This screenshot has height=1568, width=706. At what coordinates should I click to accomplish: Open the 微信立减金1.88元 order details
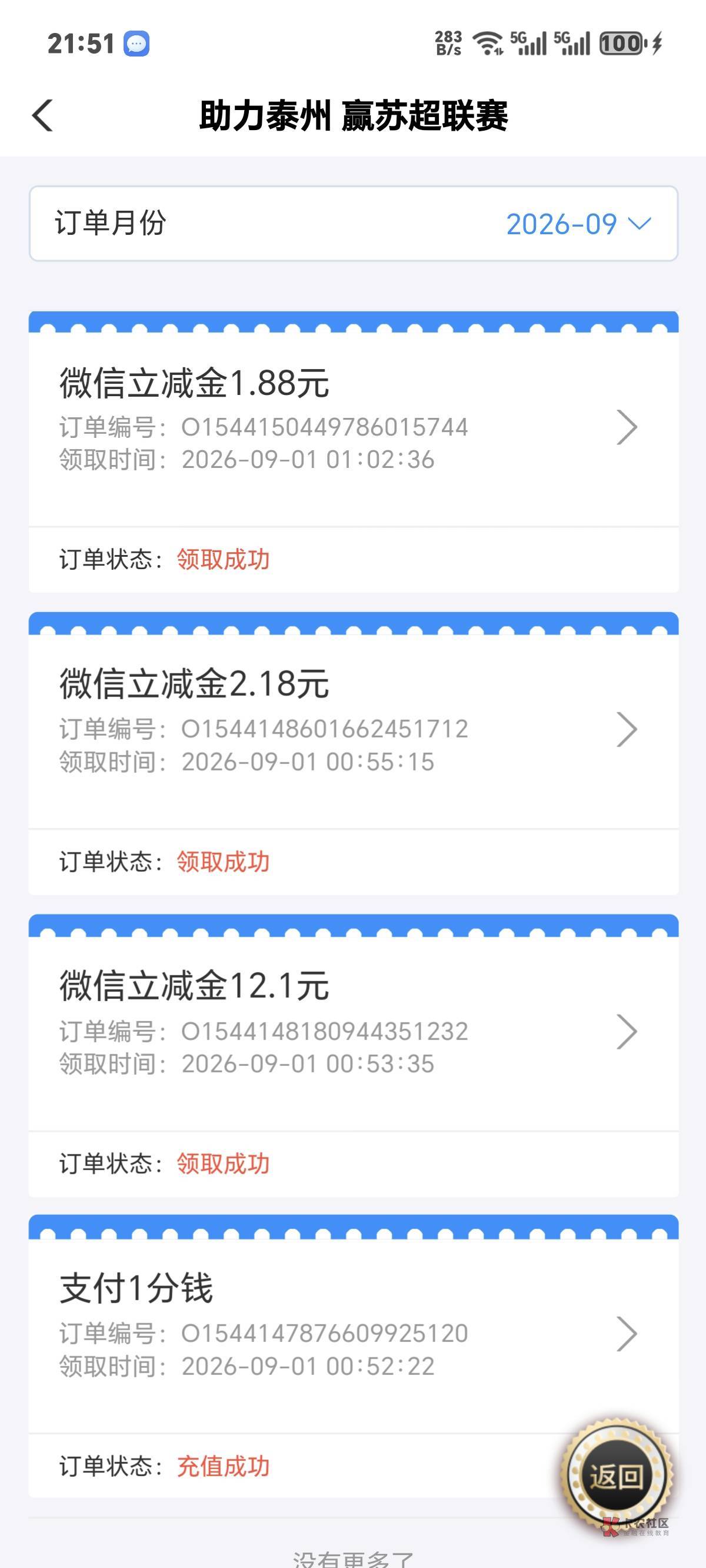(x=353, y=451)
